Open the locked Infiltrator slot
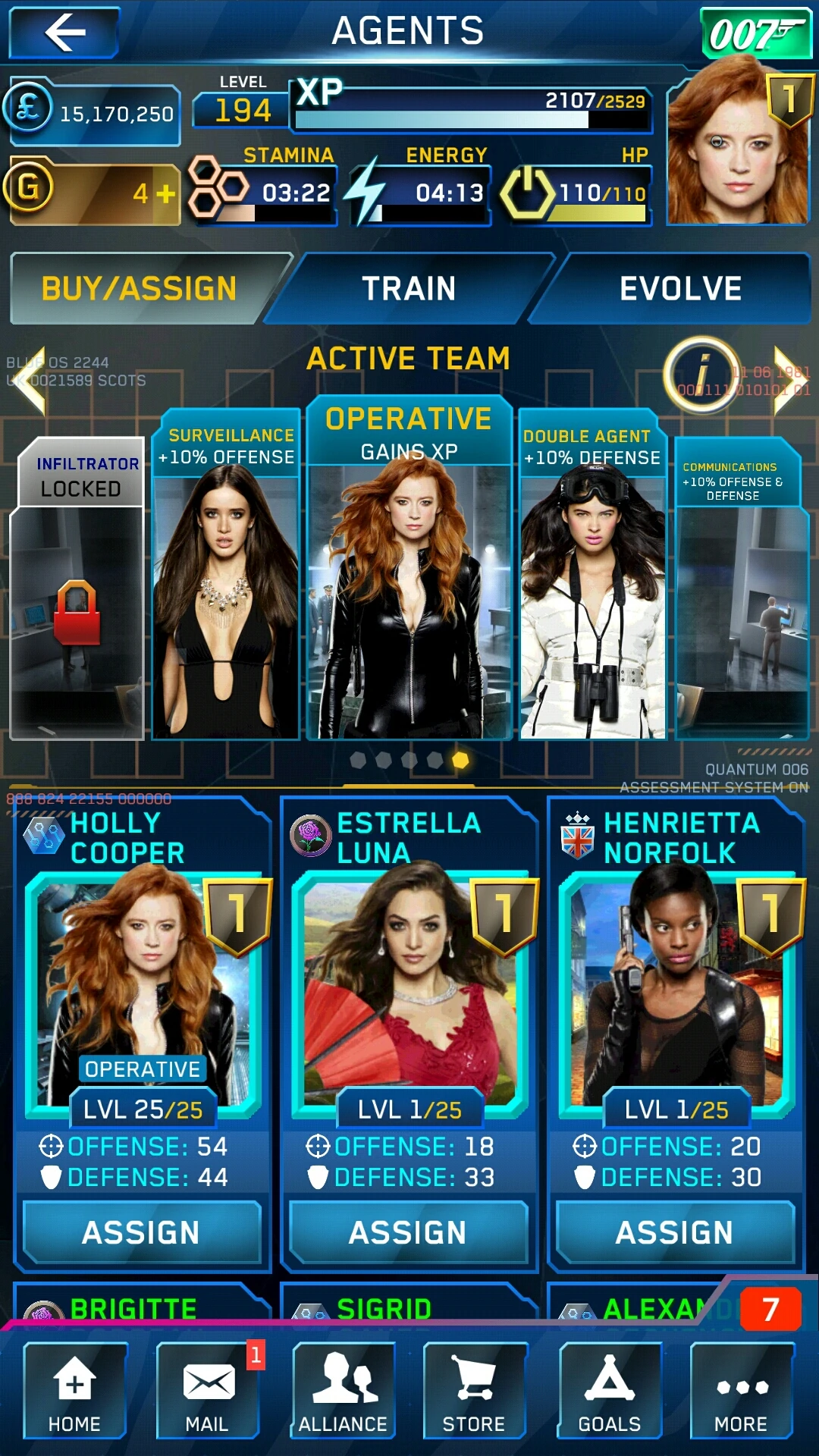This screenshot has height=1456, width=819. click(x=77, y=588)
